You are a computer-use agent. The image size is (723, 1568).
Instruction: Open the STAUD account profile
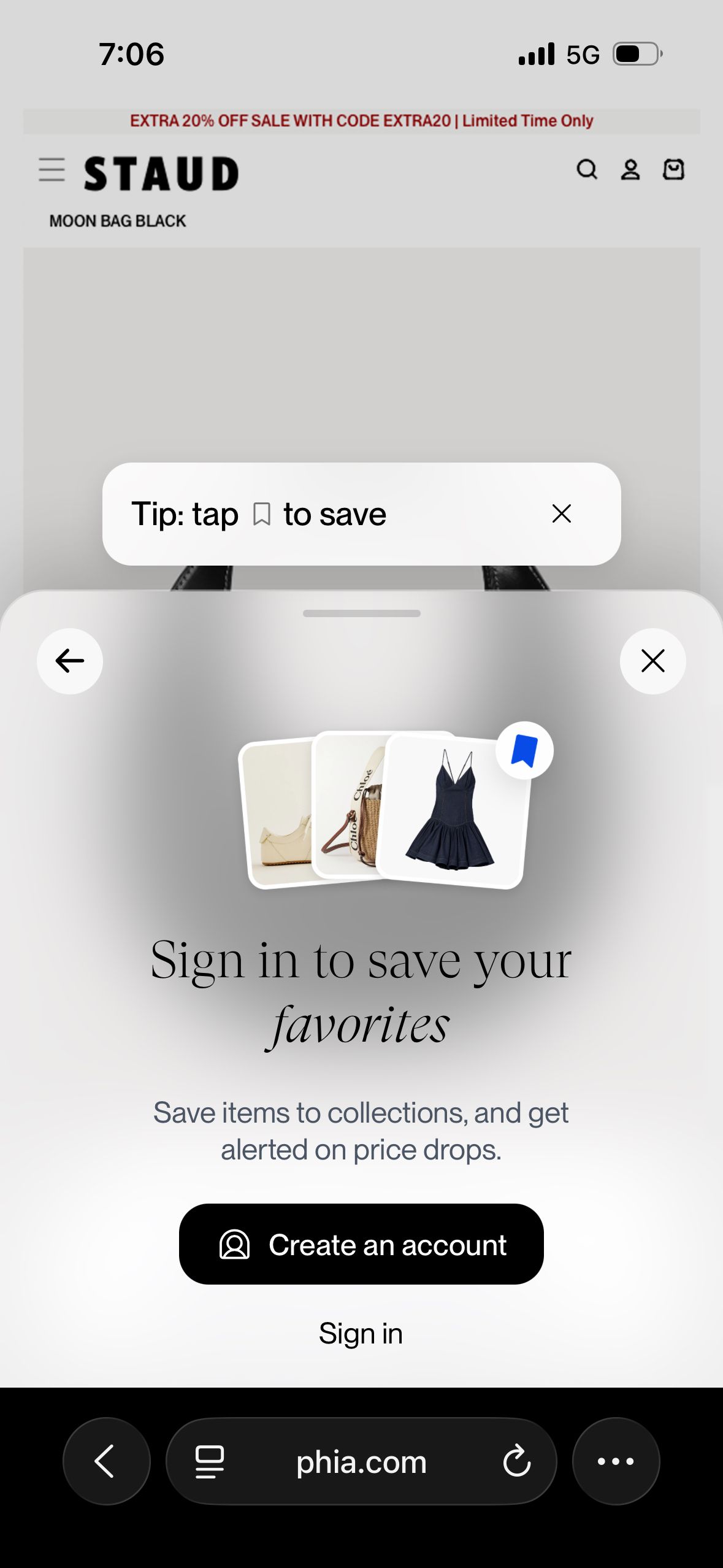pos(630,169)
